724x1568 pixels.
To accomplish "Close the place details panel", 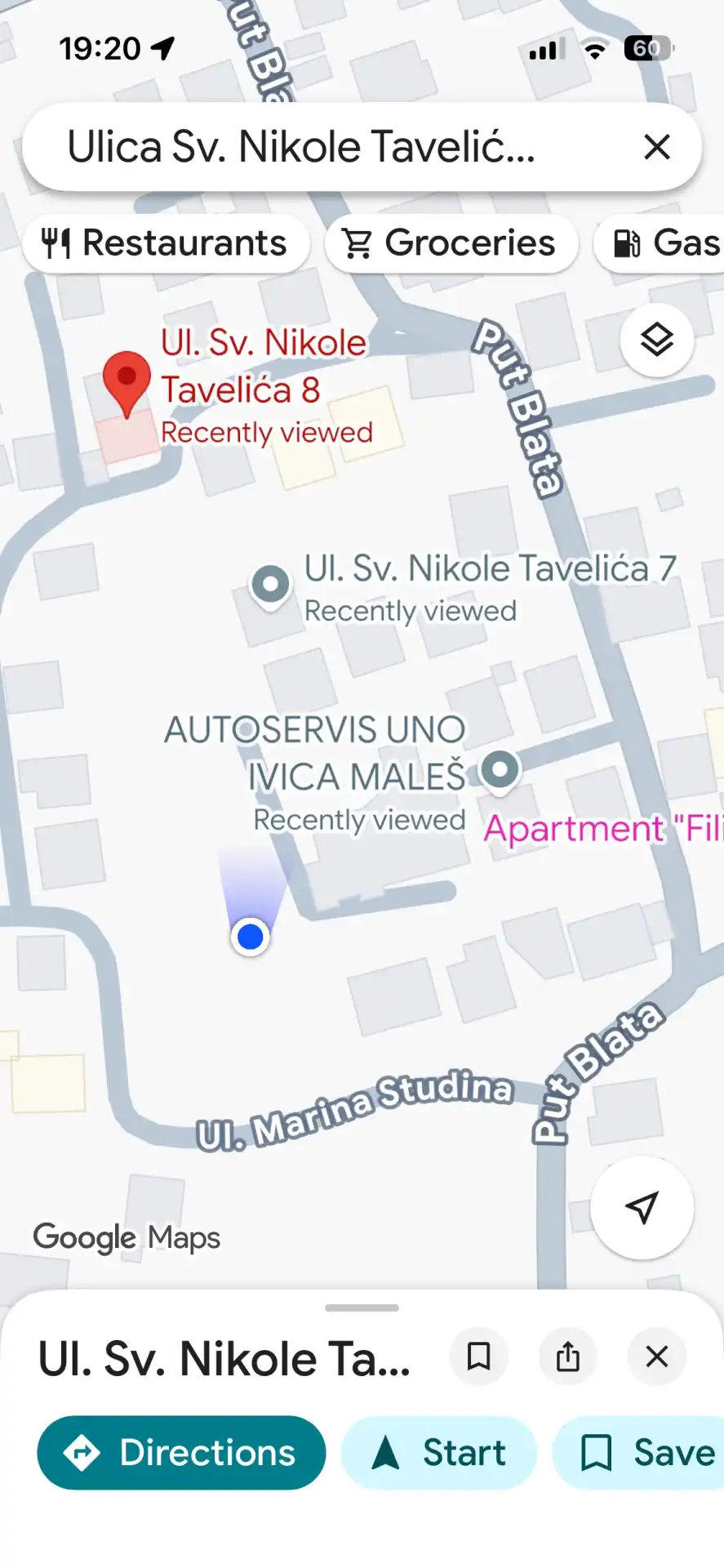I will click(x=656, y=1356).
